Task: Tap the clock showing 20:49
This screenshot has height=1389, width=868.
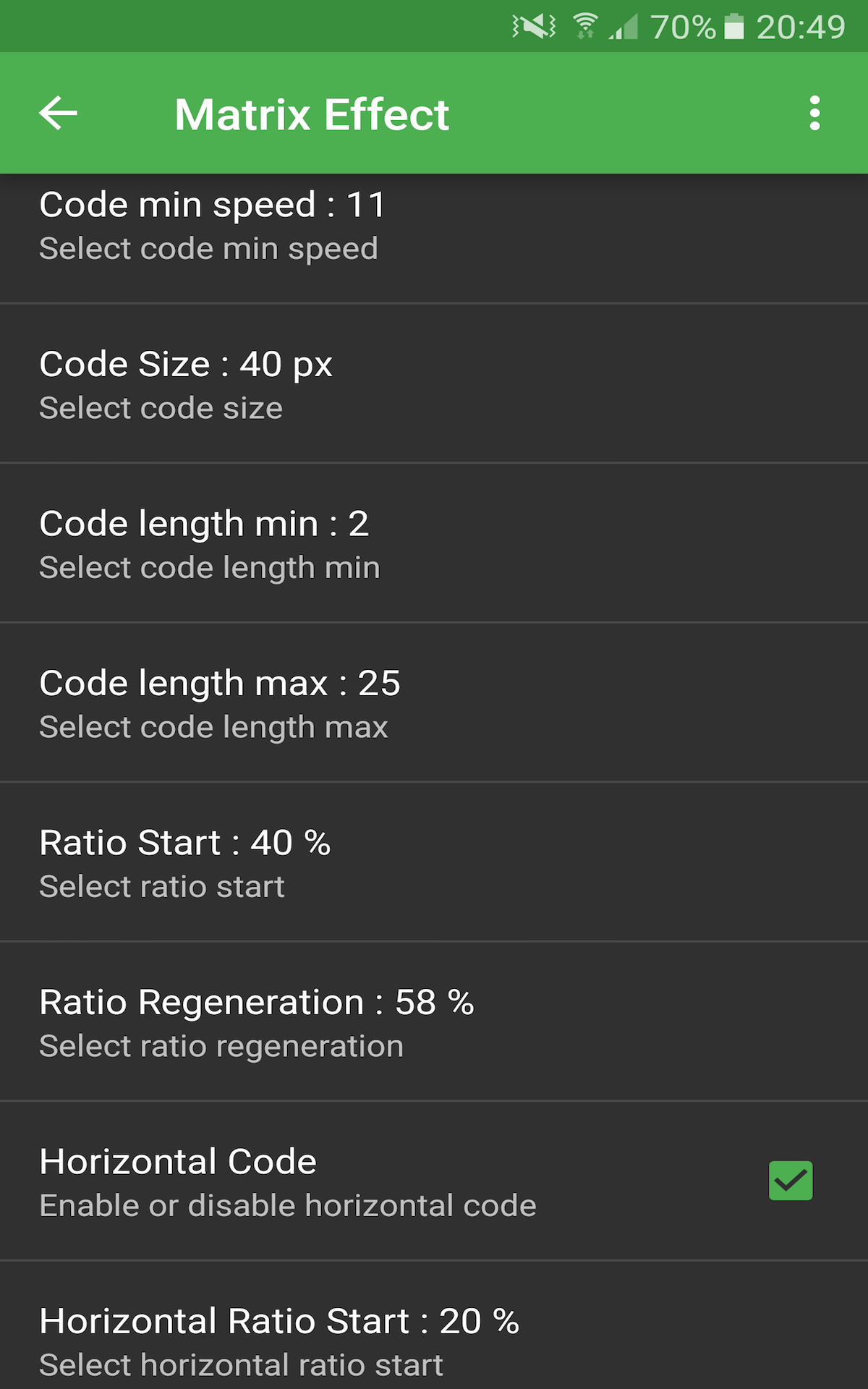Action: 801,26
